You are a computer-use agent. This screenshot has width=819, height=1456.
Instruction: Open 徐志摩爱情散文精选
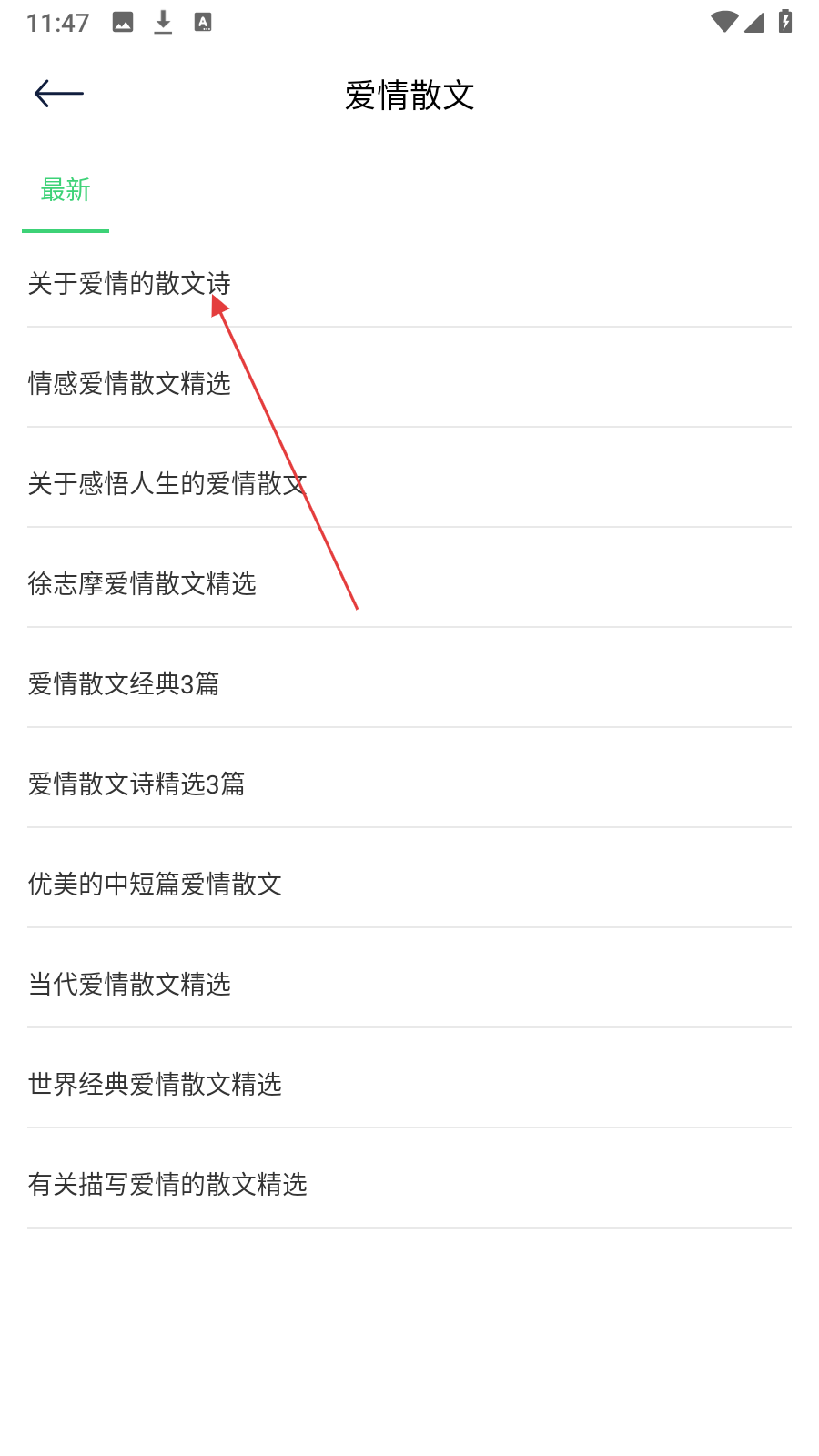click(x=409, y=583)
